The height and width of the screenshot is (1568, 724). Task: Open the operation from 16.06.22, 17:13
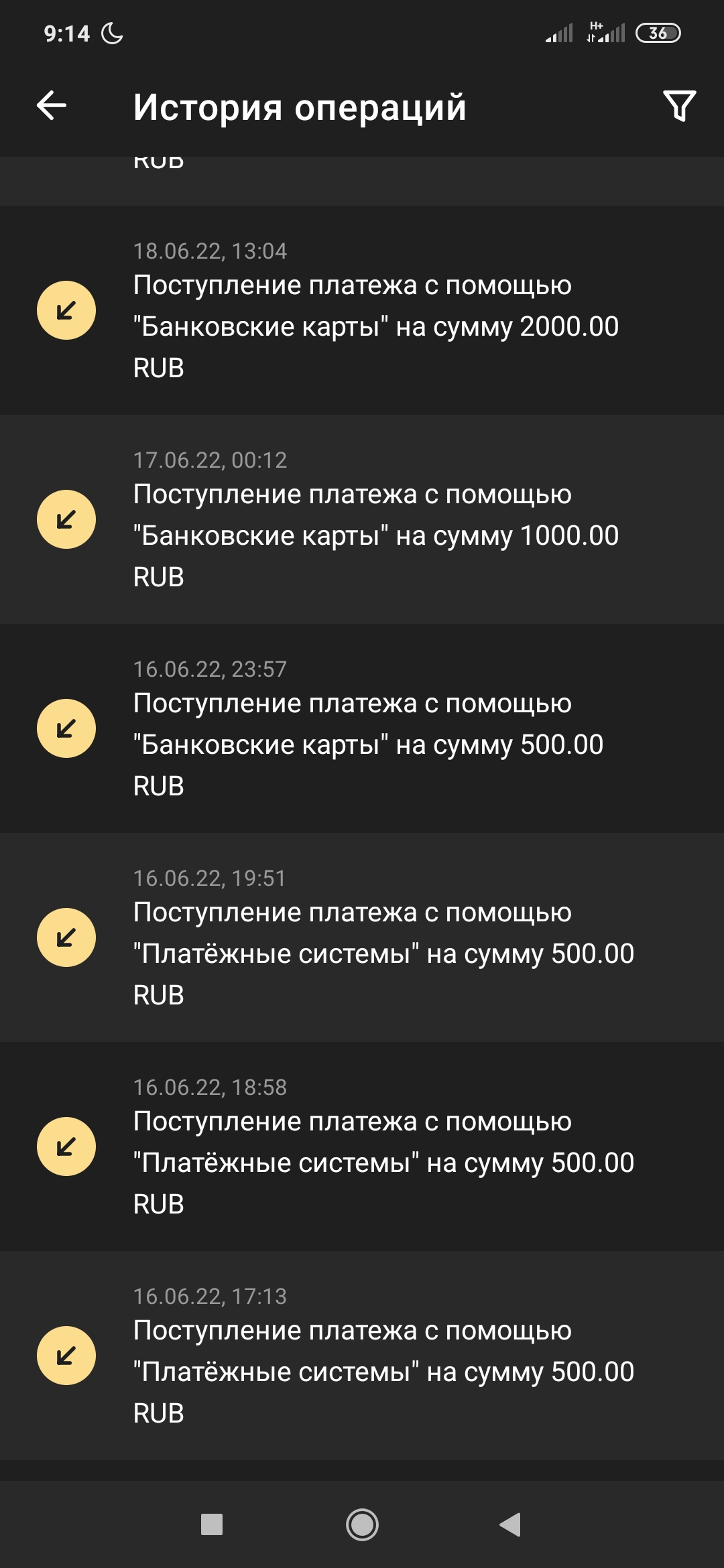[362, 1356]
